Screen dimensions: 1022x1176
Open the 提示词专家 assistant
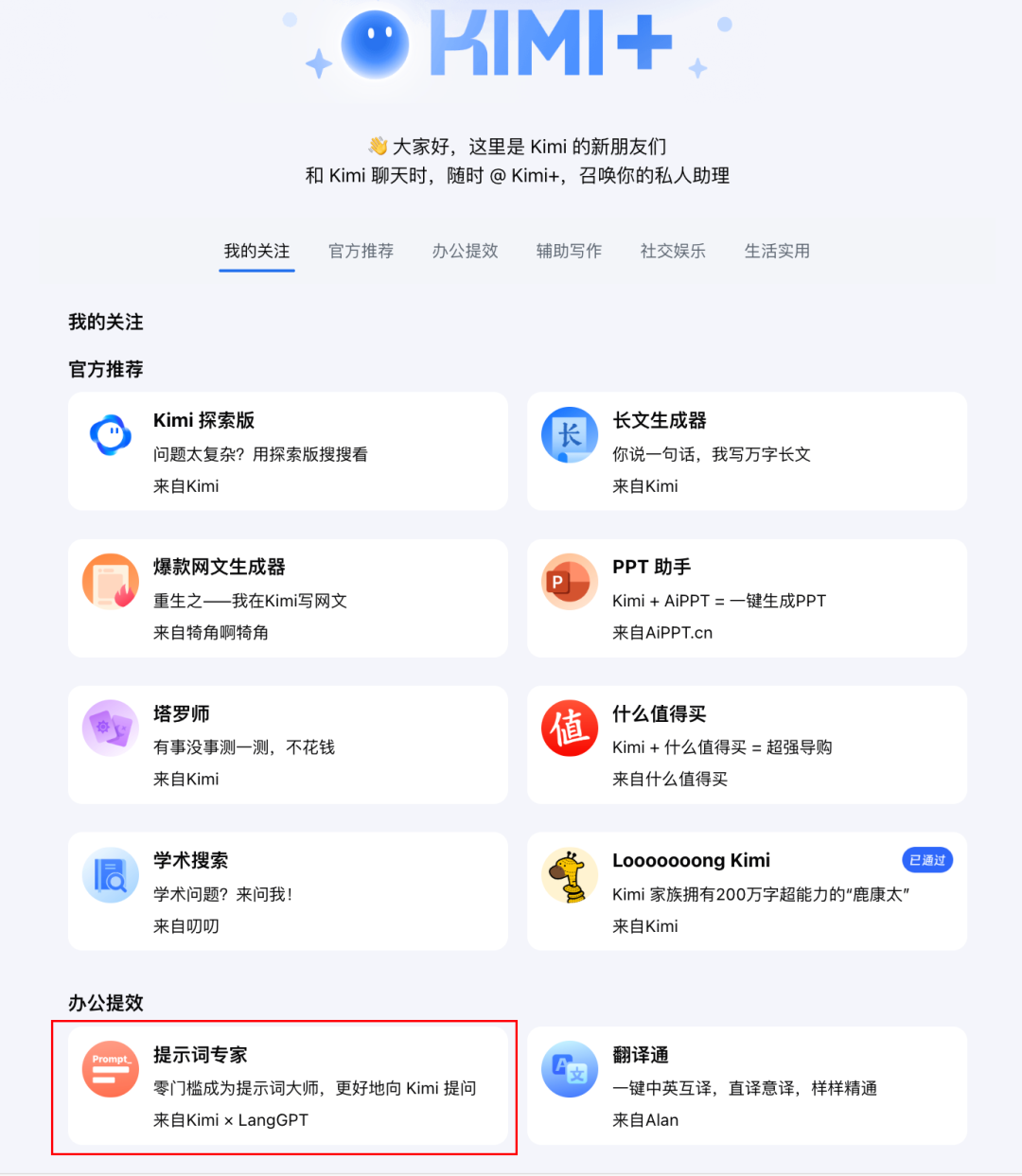[x=288, y=1085]
